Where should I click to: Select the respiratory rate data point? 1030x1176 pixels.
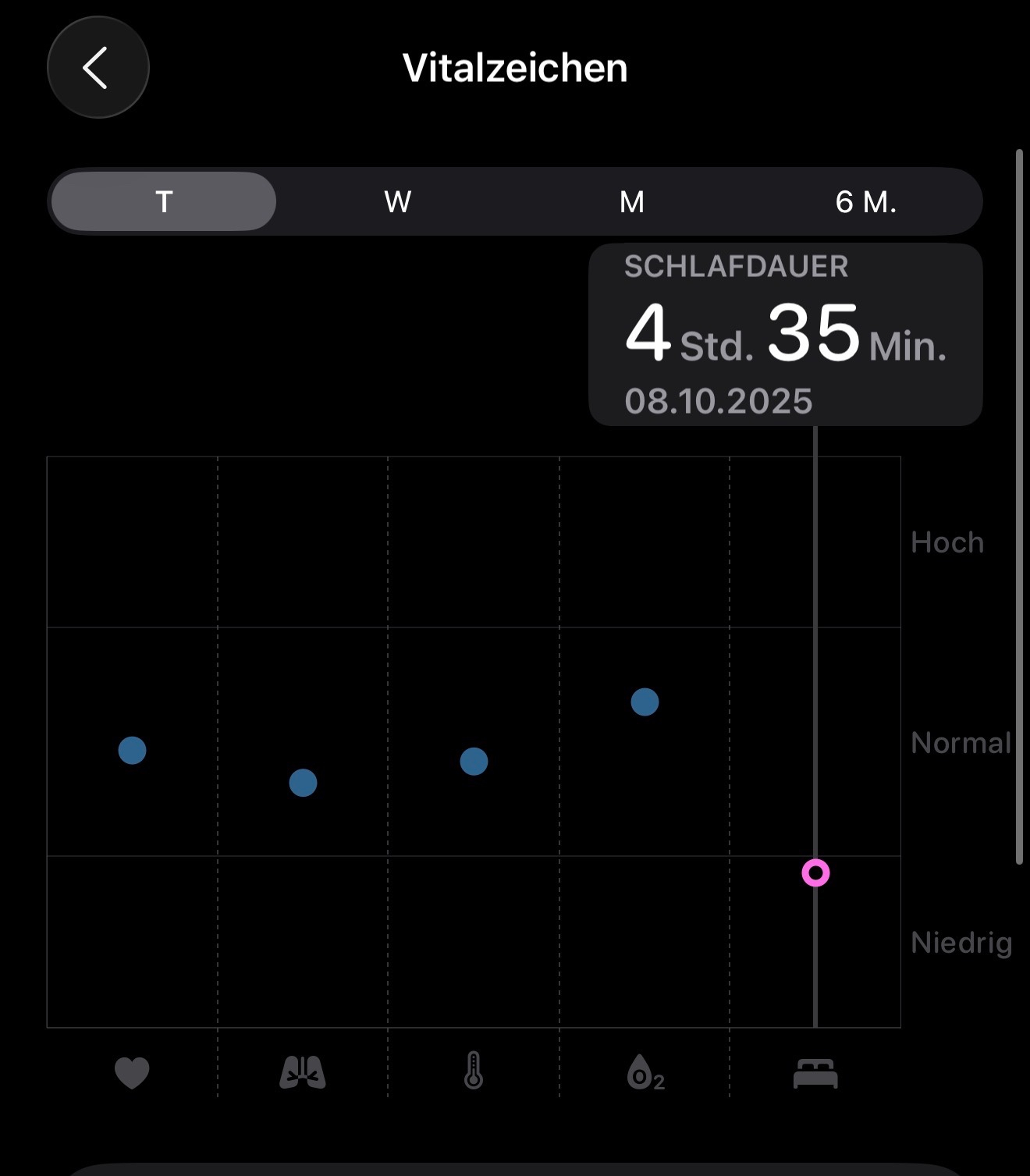coord(303,783)
